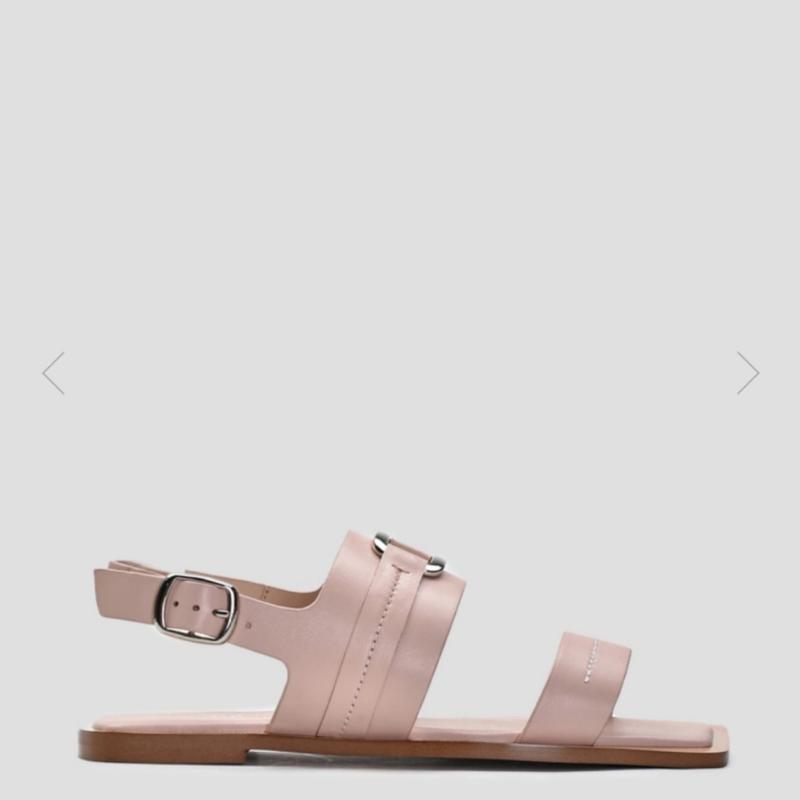Show the next product image

click(x=747, y=373)
